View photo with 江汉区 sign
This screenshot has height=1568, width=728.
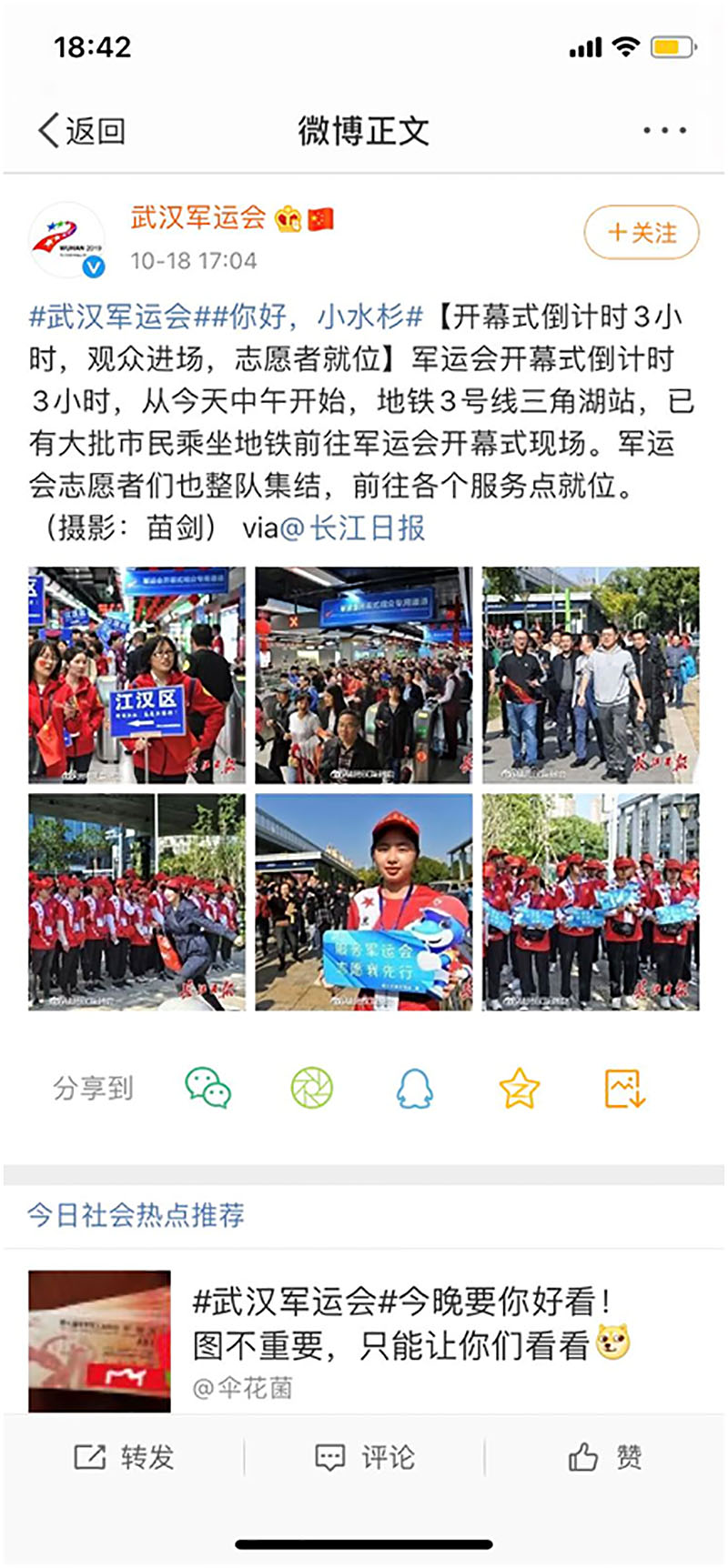click(x=136, y=675)
